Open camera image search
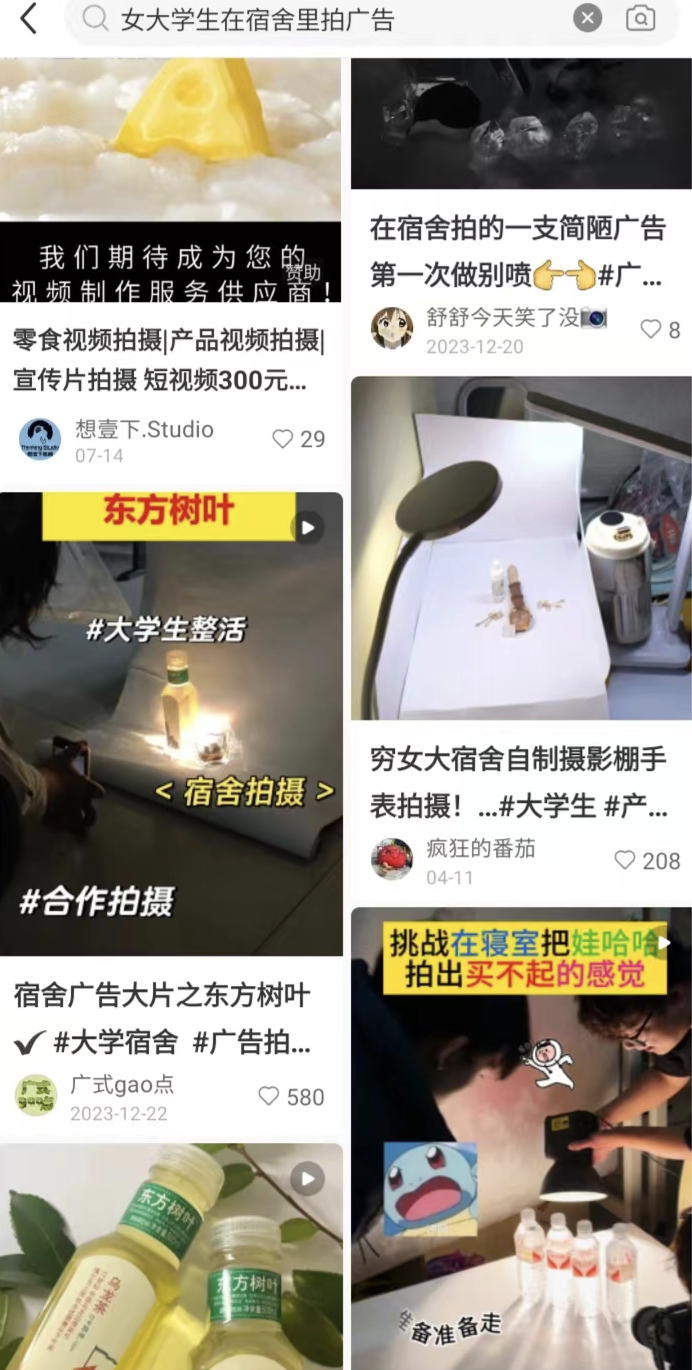This screenshot has width=692, height=1370. pyautogui.click(x=640, y=18)
